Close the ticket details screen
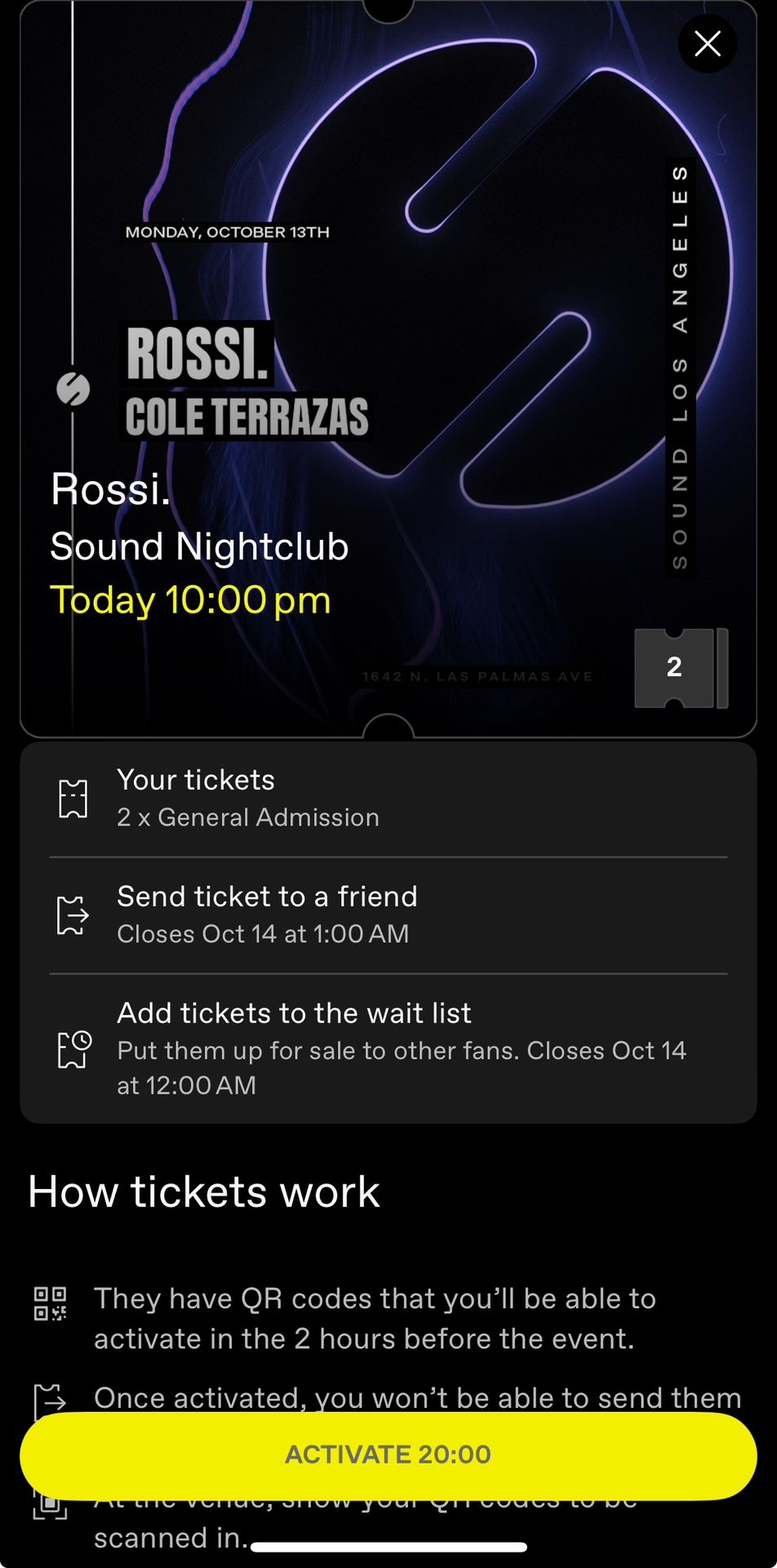Image resolution: width=777 pixels, height=1568 pixels. click(x=707, y=44)
